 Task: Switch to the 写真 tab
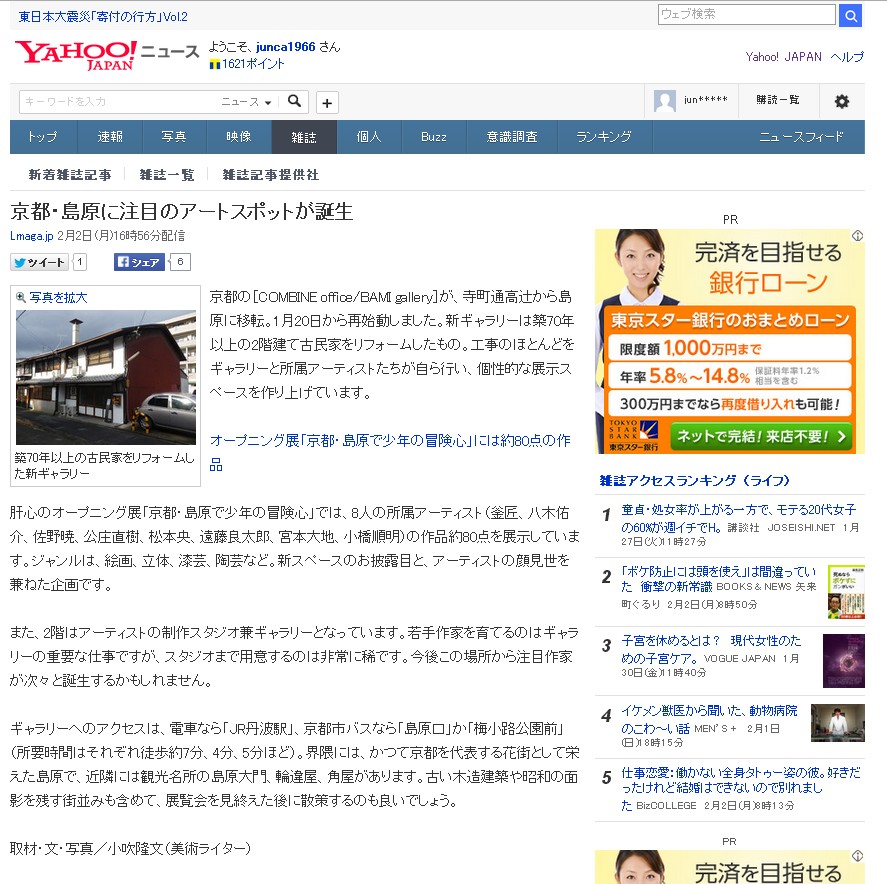coord(174,137)
